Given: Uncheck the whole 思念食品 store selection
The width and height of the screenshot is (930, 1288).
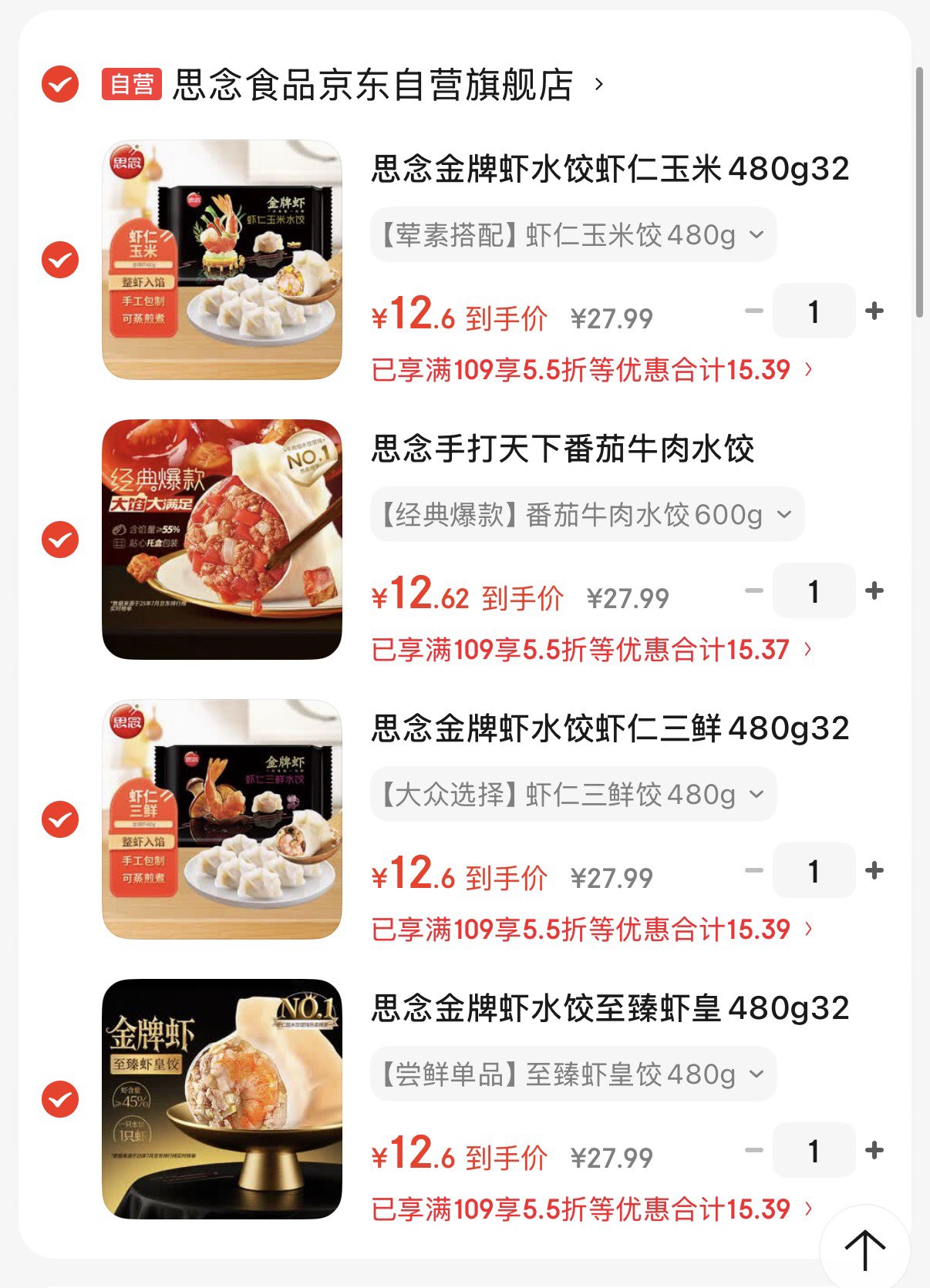Looking at the screenshot, I should coord(60,84).
